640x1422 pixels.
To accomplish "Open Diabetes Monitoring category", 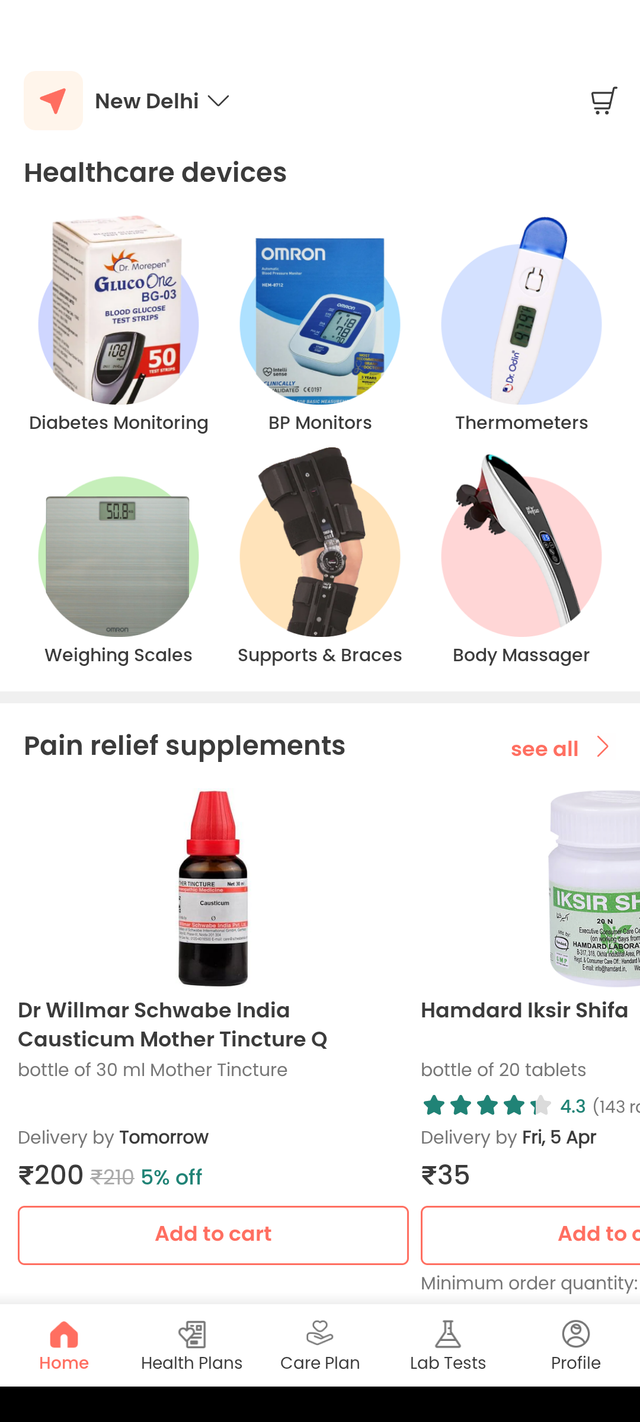I will (x=118, y=326).
